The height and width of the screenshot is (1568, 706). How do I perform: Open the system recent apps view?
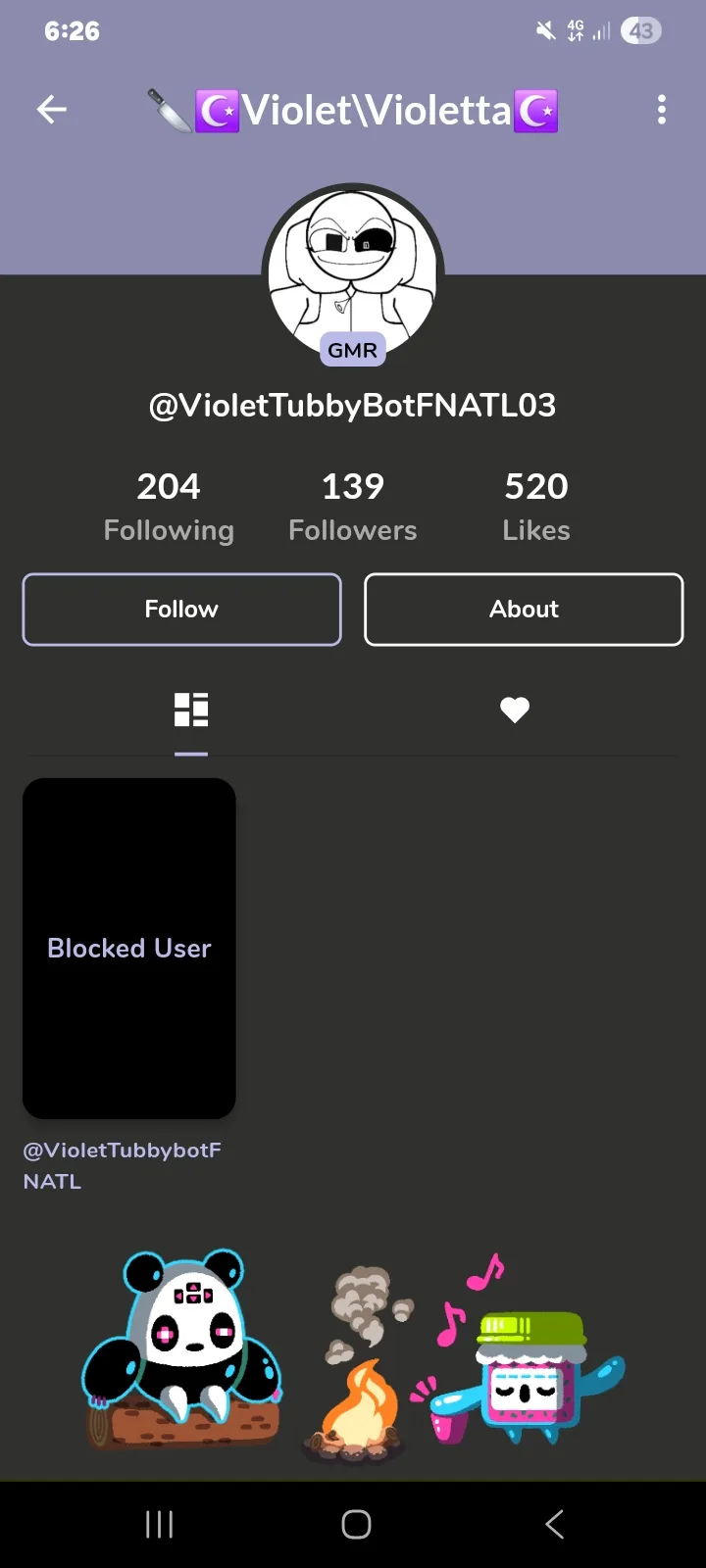159,1524
